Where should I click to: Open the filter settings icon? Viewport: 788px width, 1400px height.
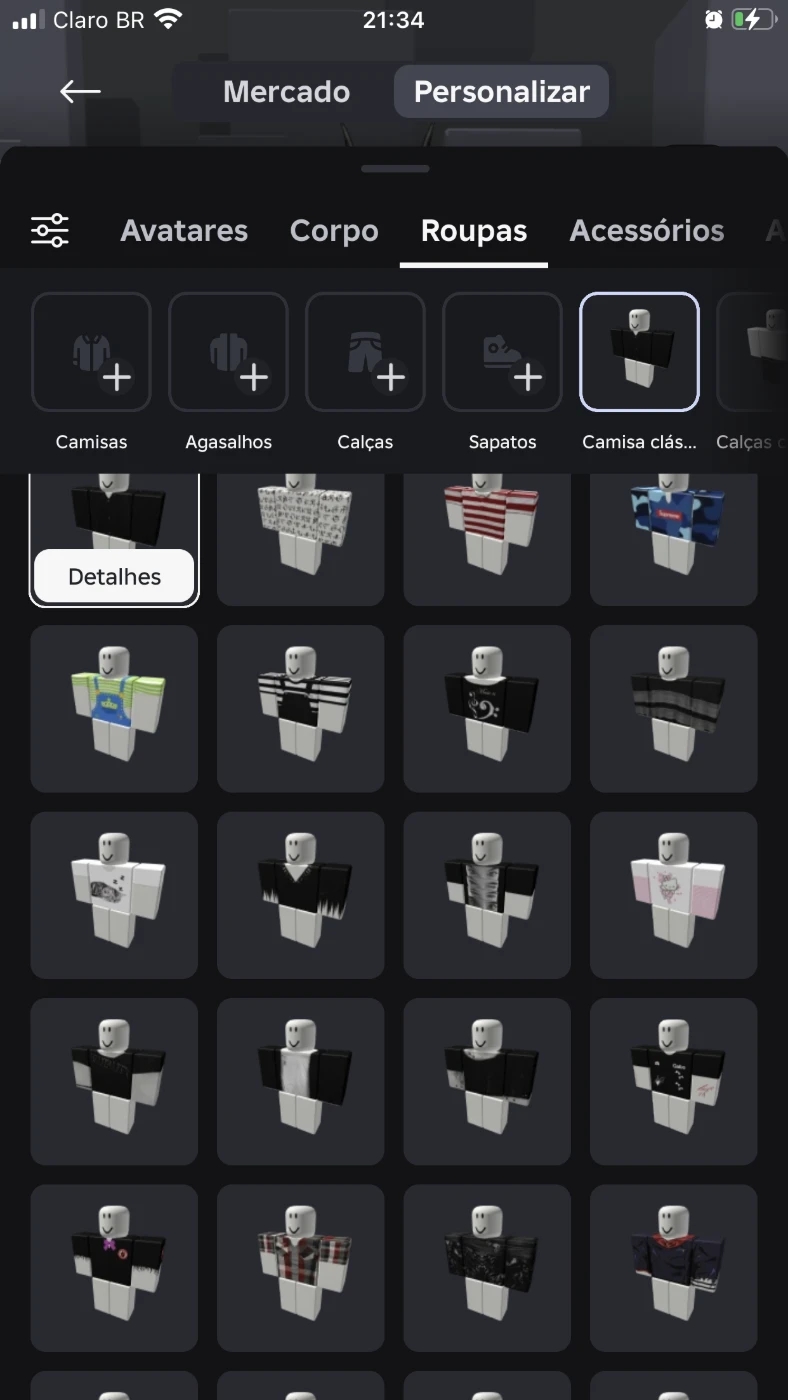[49, 231]
